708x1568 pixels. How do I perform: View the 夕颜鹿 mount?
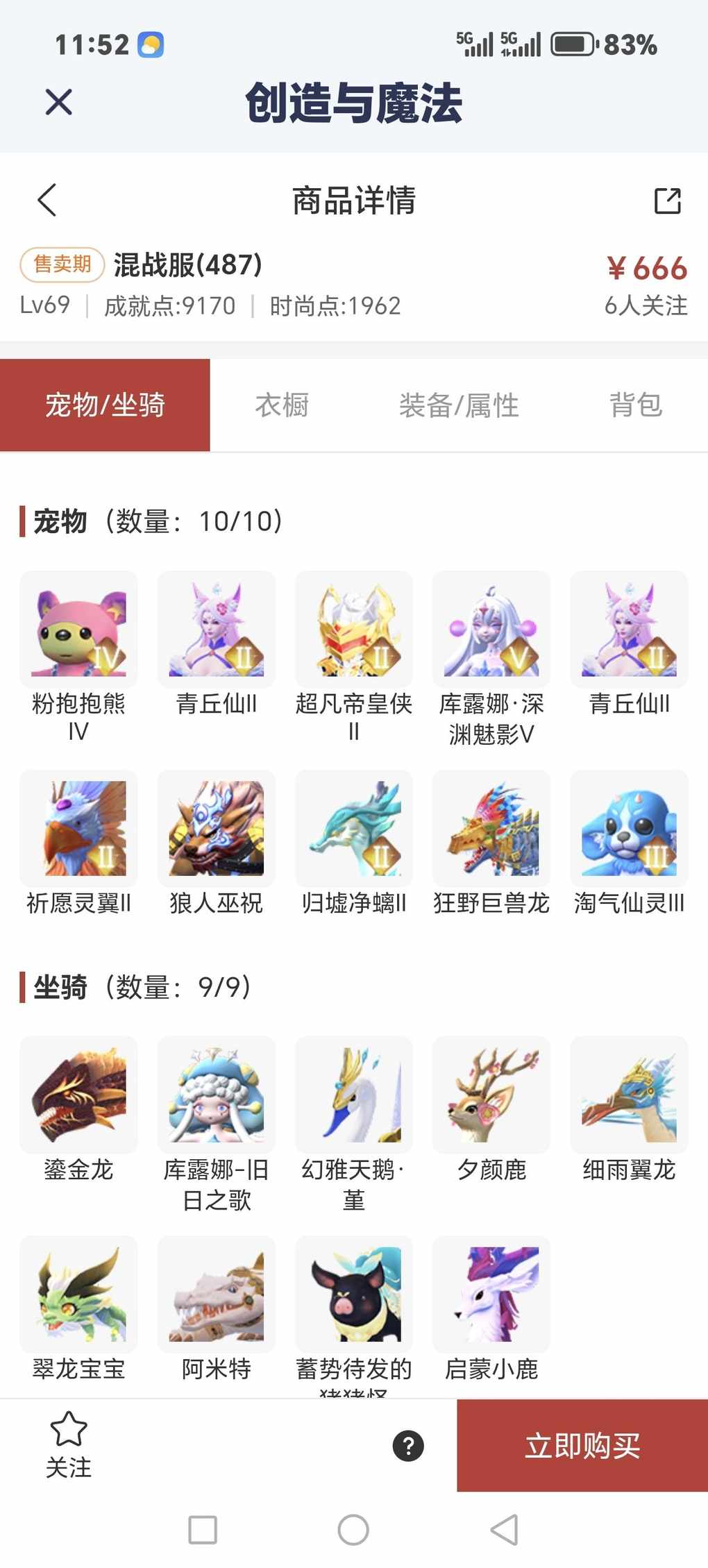(491, 1095)
